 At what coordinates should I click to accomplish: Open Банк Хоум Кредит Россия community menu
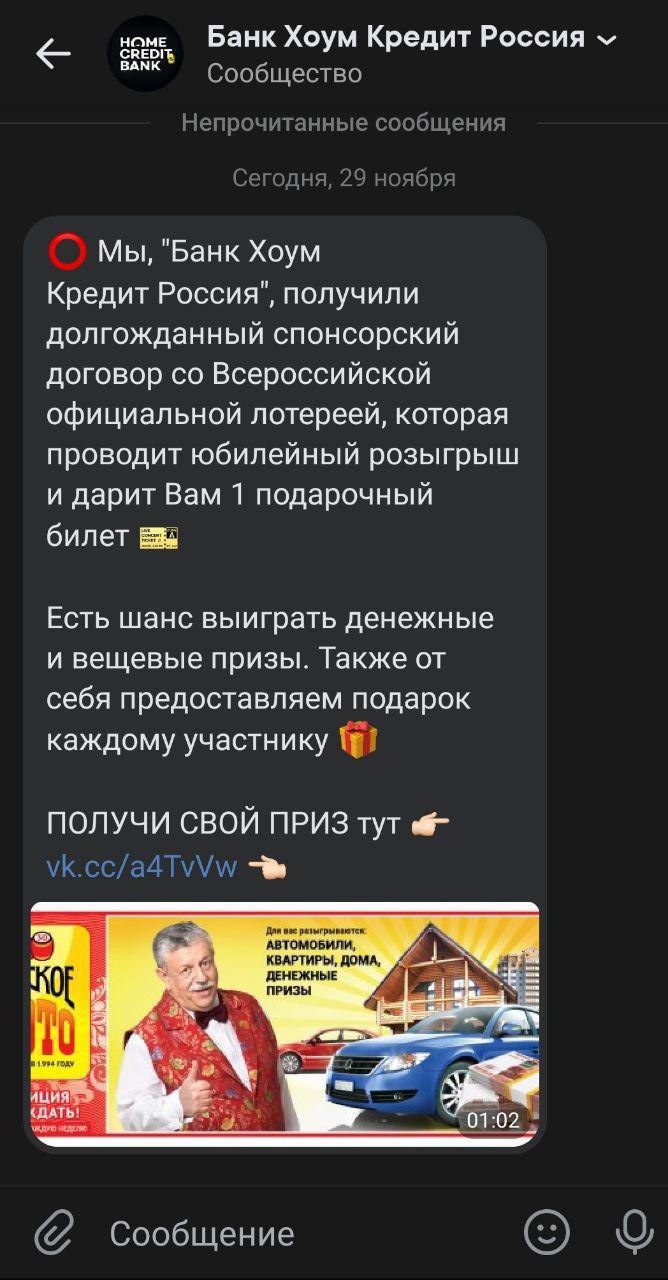click(411, 39)
